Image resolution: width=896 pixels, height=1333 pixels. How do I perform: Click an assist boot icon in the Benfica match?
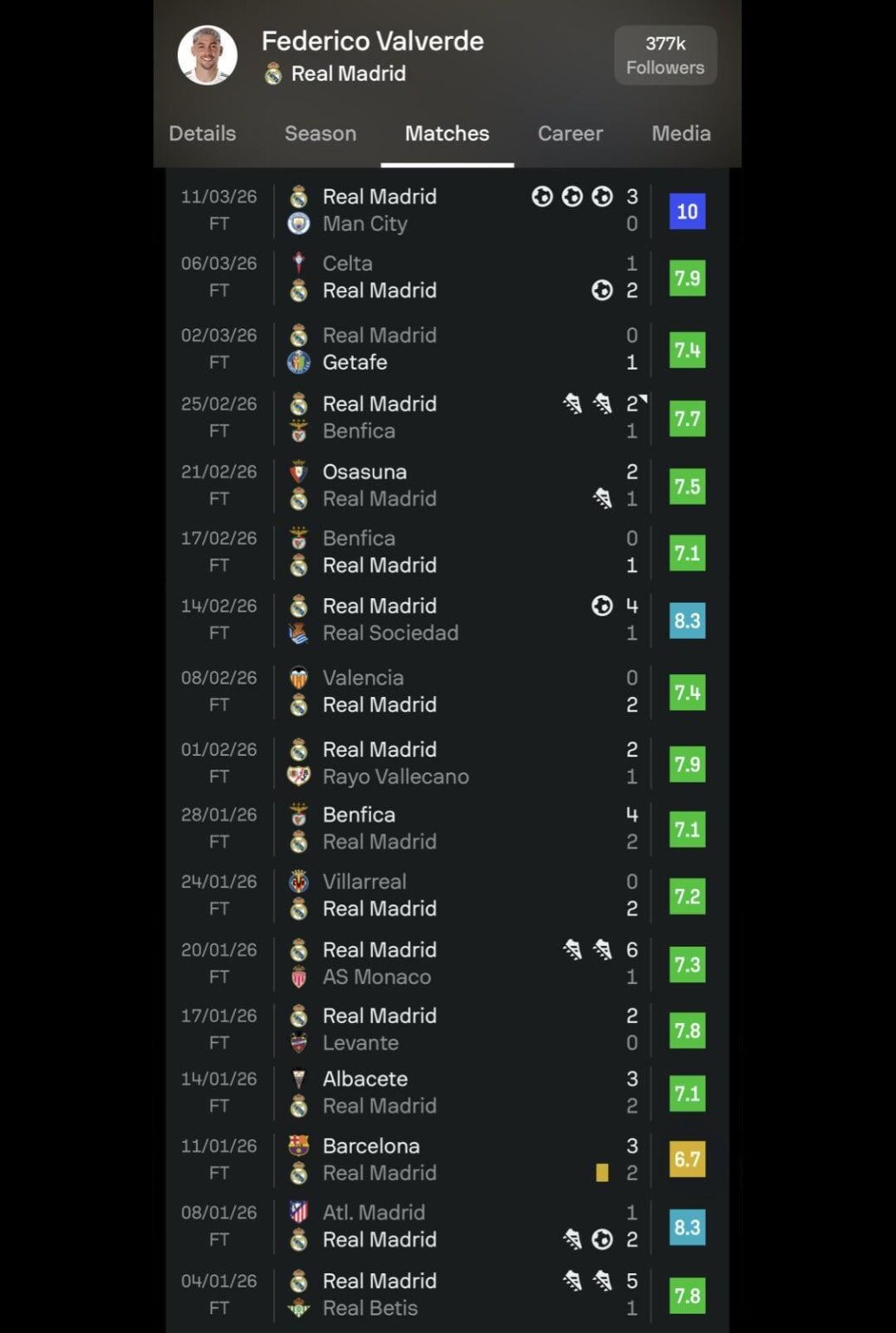click(x=573, y=403)
